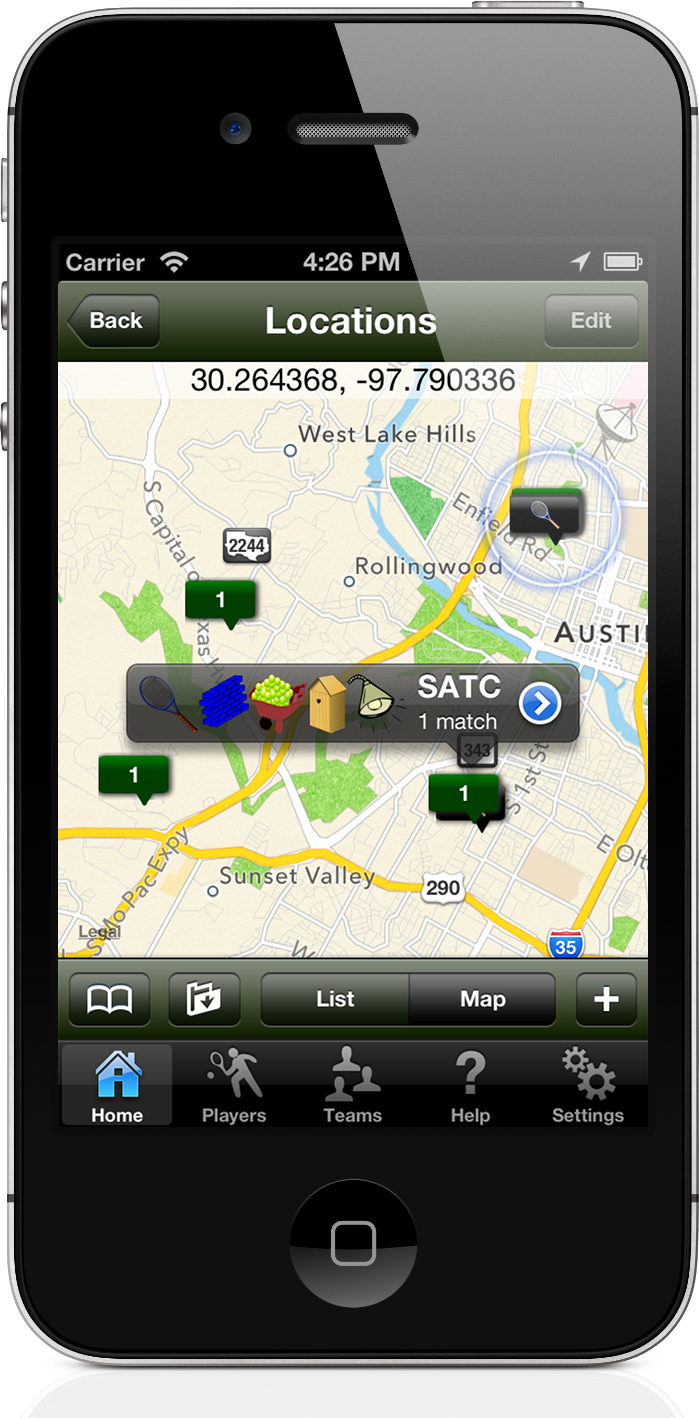Open SATC details via blue arrow
Viewport: 699px width, 1418px height.
coord(540,704)
